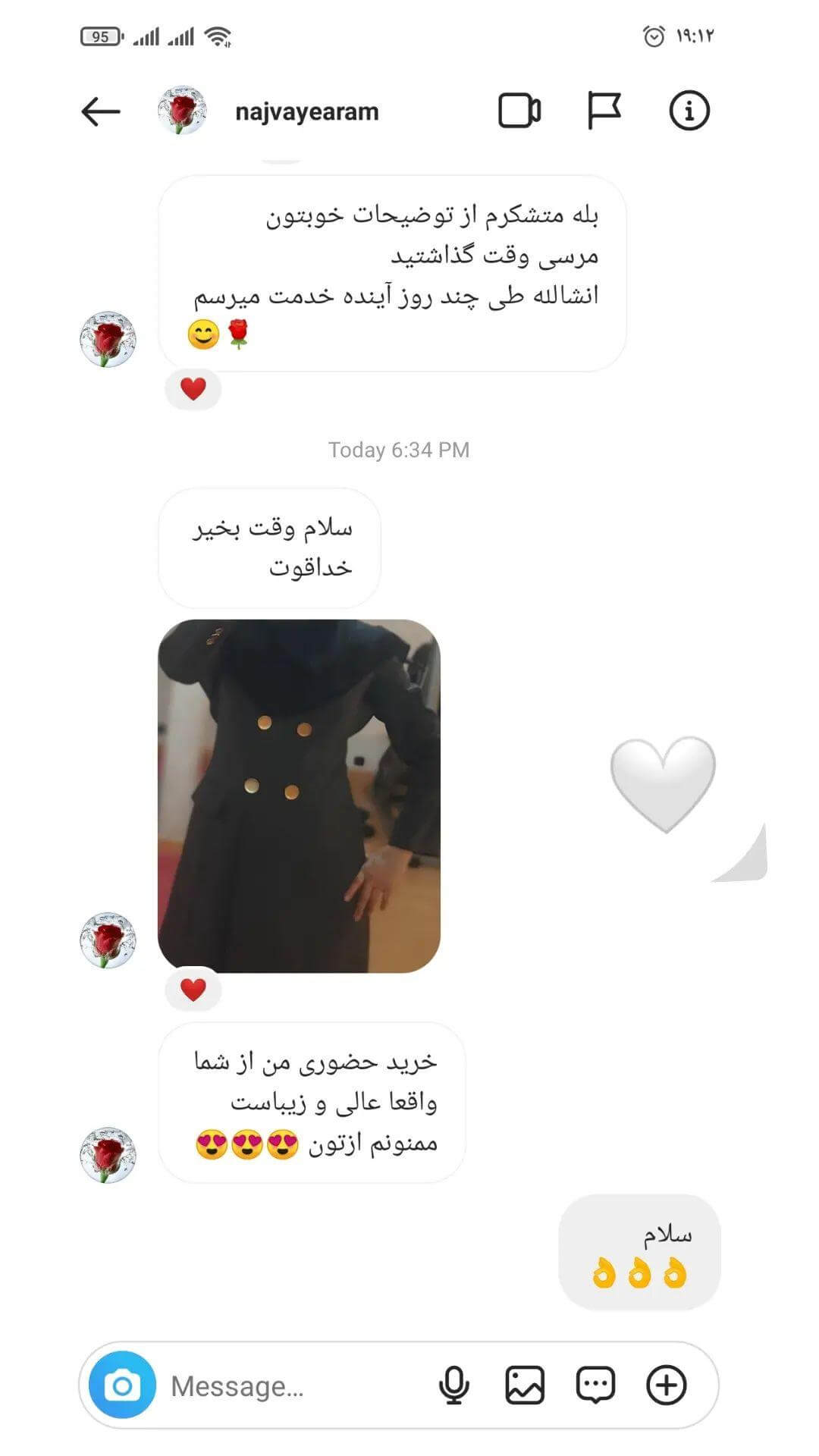Record a voice message with the microphone
819x1456 pixels.
point(453,1385)
